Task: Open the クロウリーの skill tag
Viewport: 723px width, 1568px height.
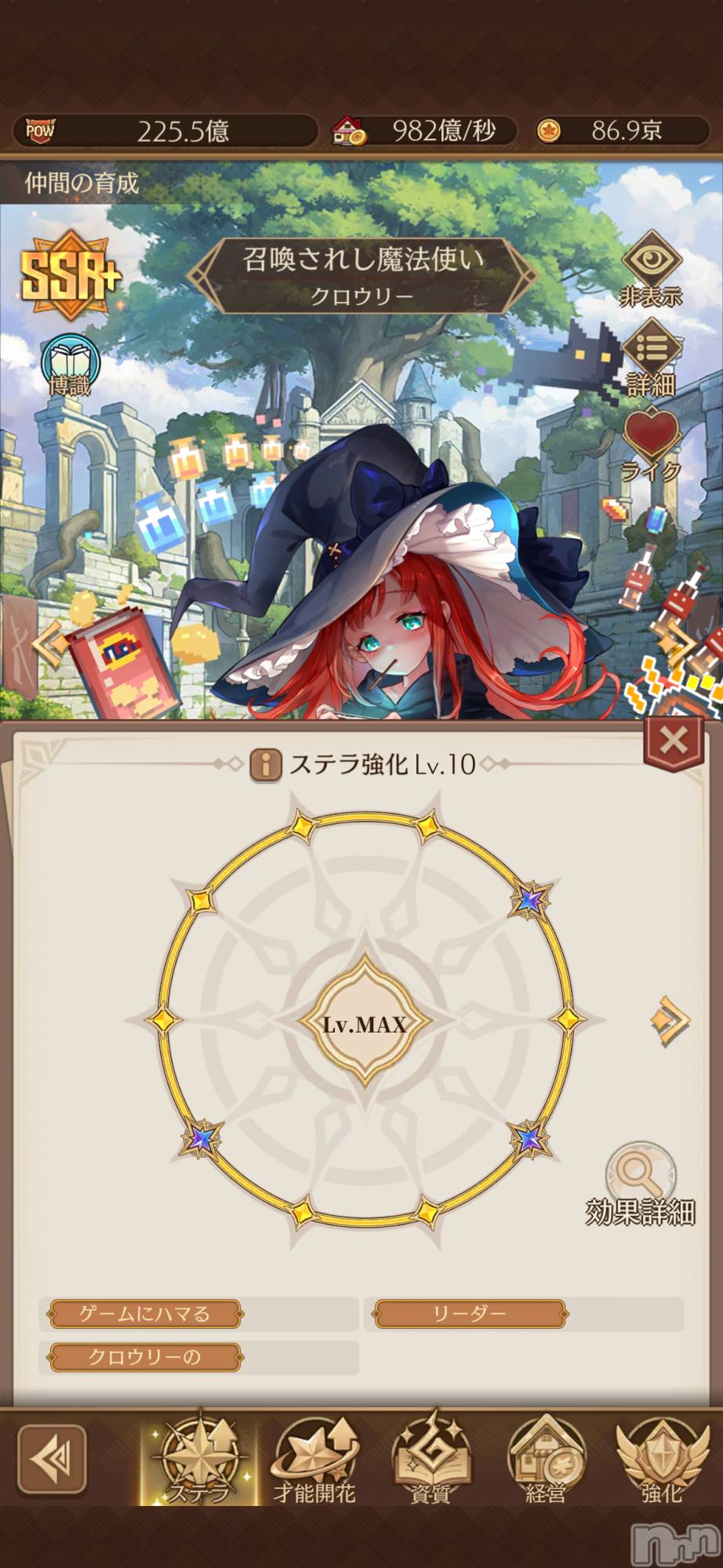Action: 145,1357
